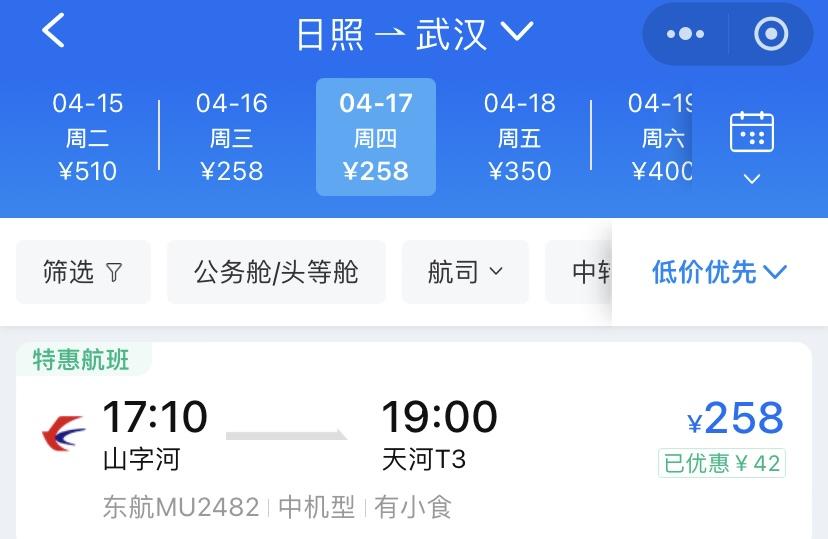This screenshot has height=539, width=828.
Task: Select the 04-15 周二 date tab
Action: tap(88, 137)
